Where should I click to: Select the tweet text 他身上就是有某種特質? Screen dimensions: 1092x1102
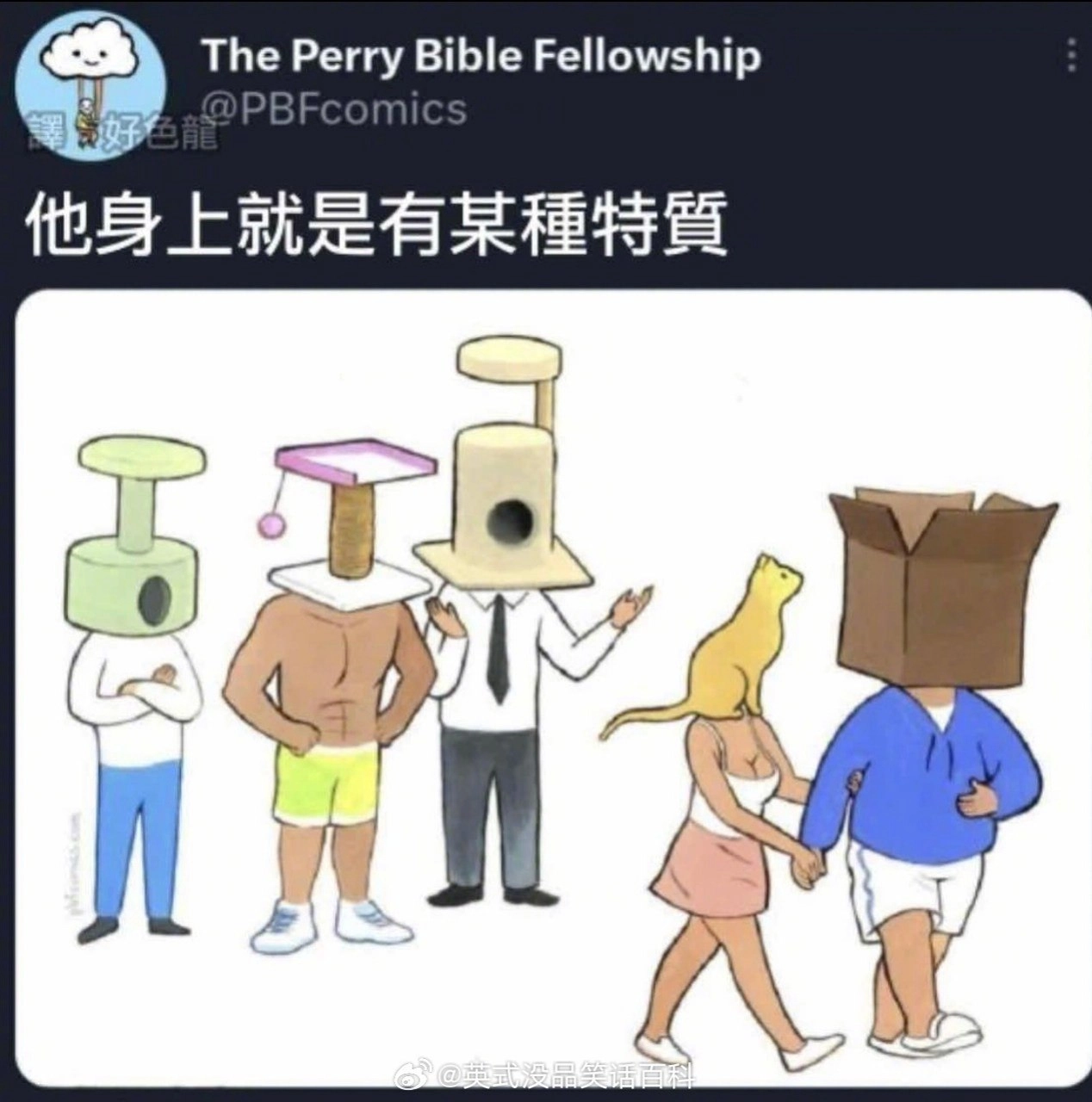coord(379,221)
